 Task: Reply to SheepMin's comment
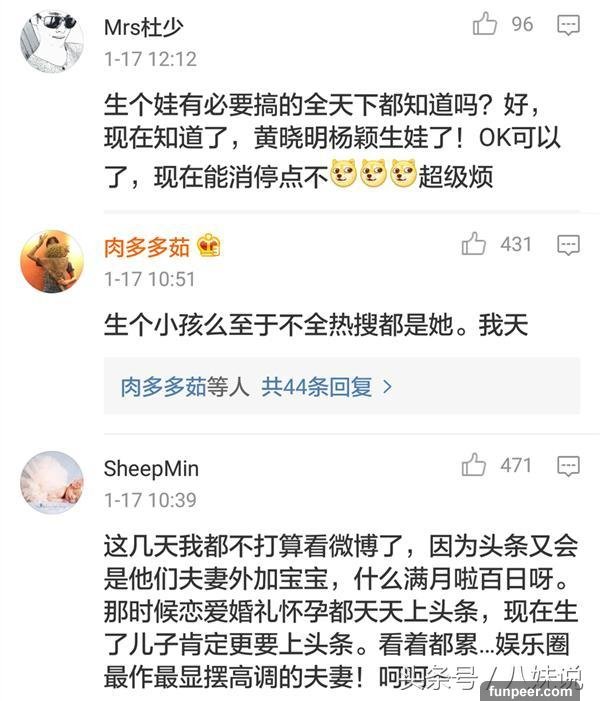(x=569, y=466)
